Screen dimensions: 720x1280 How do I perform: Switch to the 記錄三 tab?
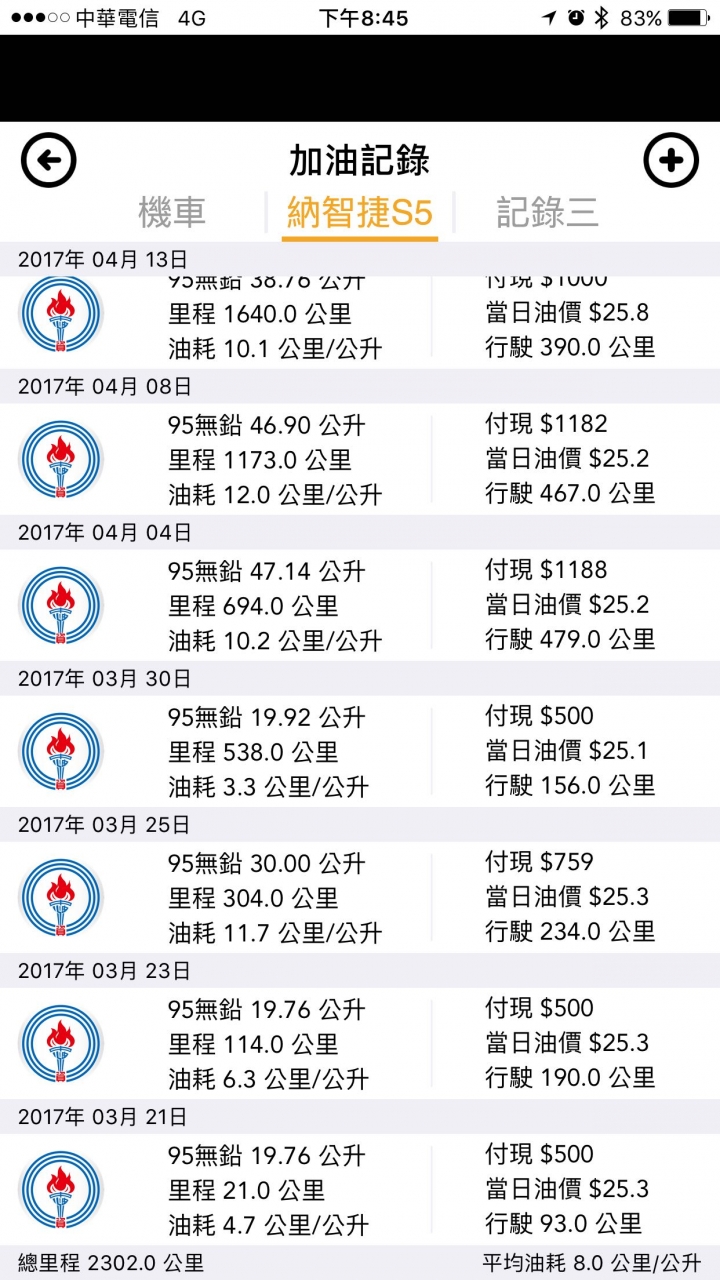547,212
